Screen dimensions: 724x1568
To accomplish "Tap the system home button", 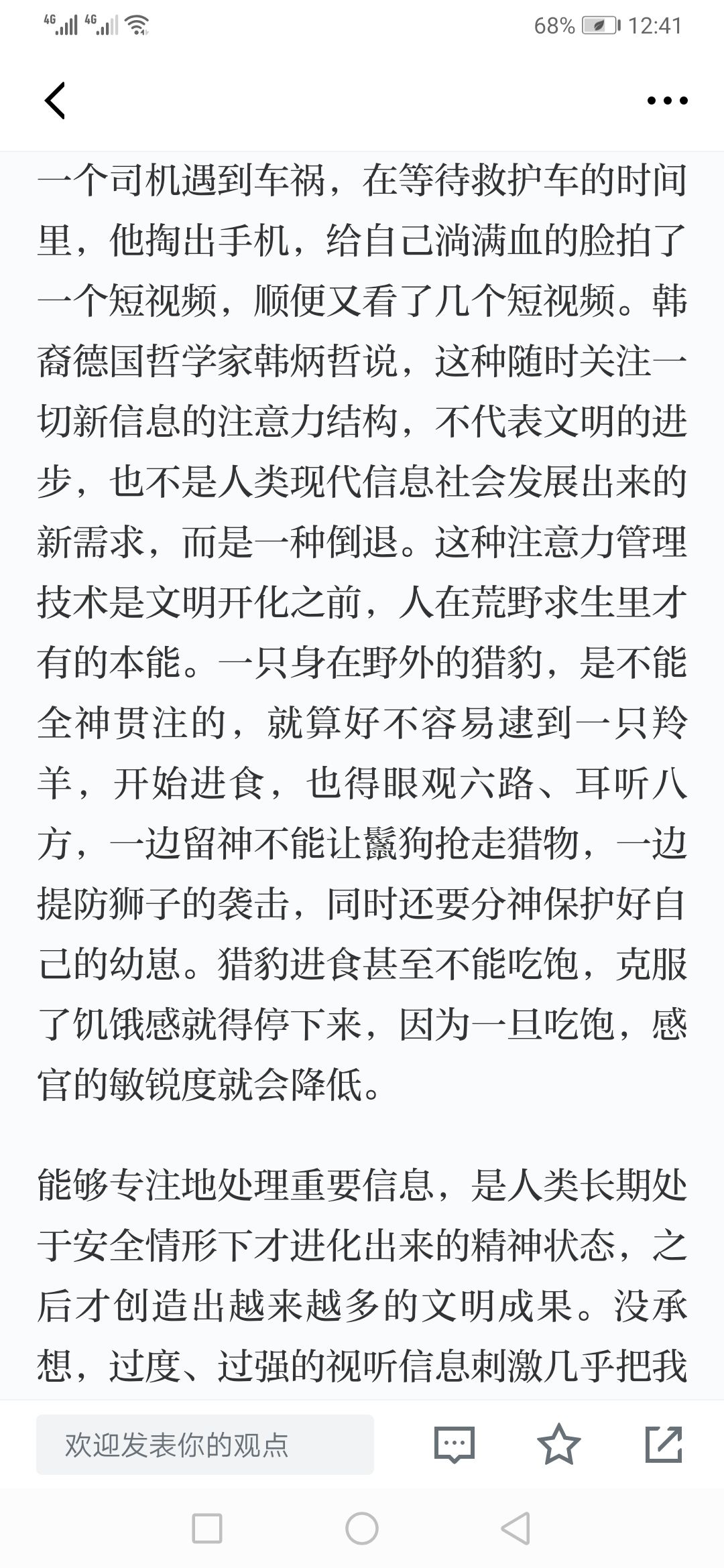I will 362,1529.
